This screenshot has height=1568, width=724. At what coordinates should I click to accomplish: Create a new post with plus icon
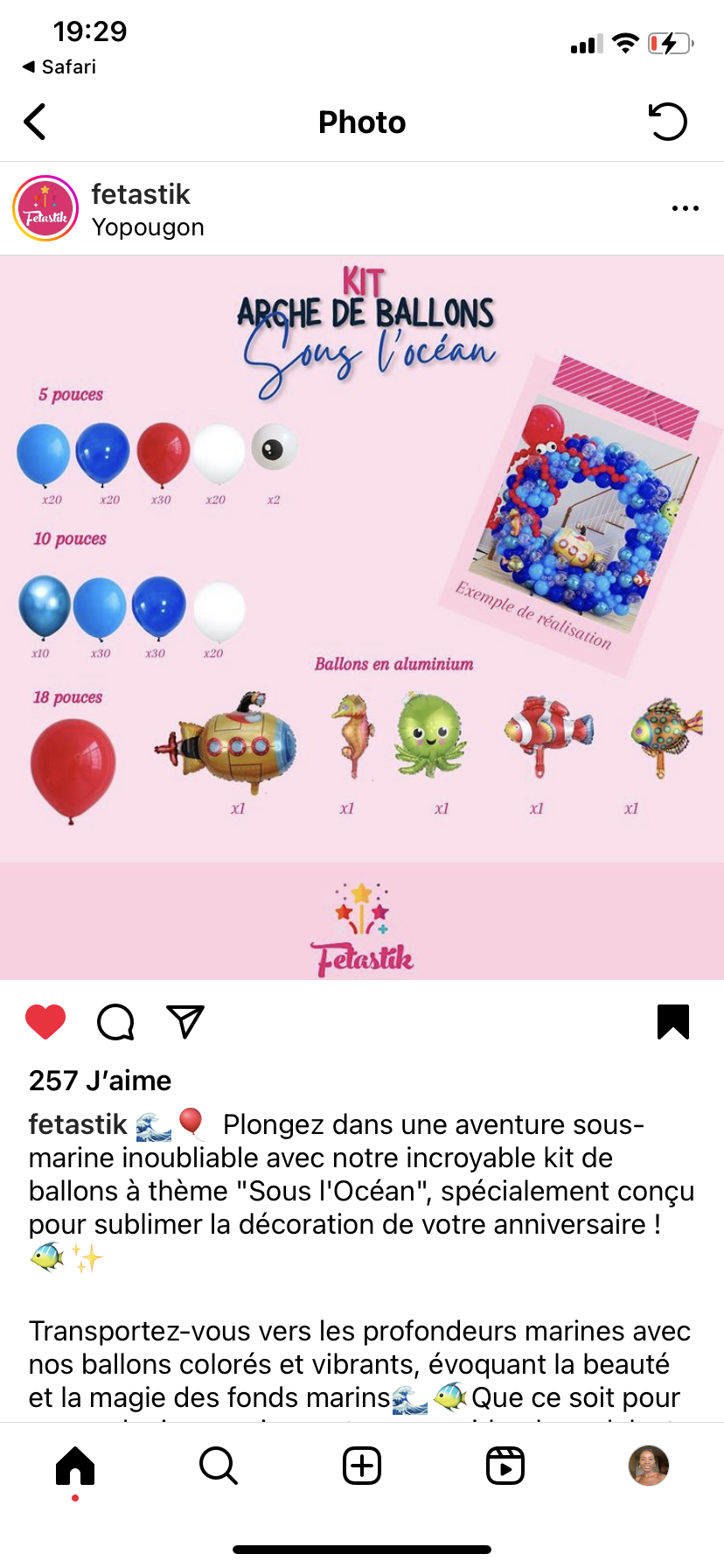pos(362,1466)
